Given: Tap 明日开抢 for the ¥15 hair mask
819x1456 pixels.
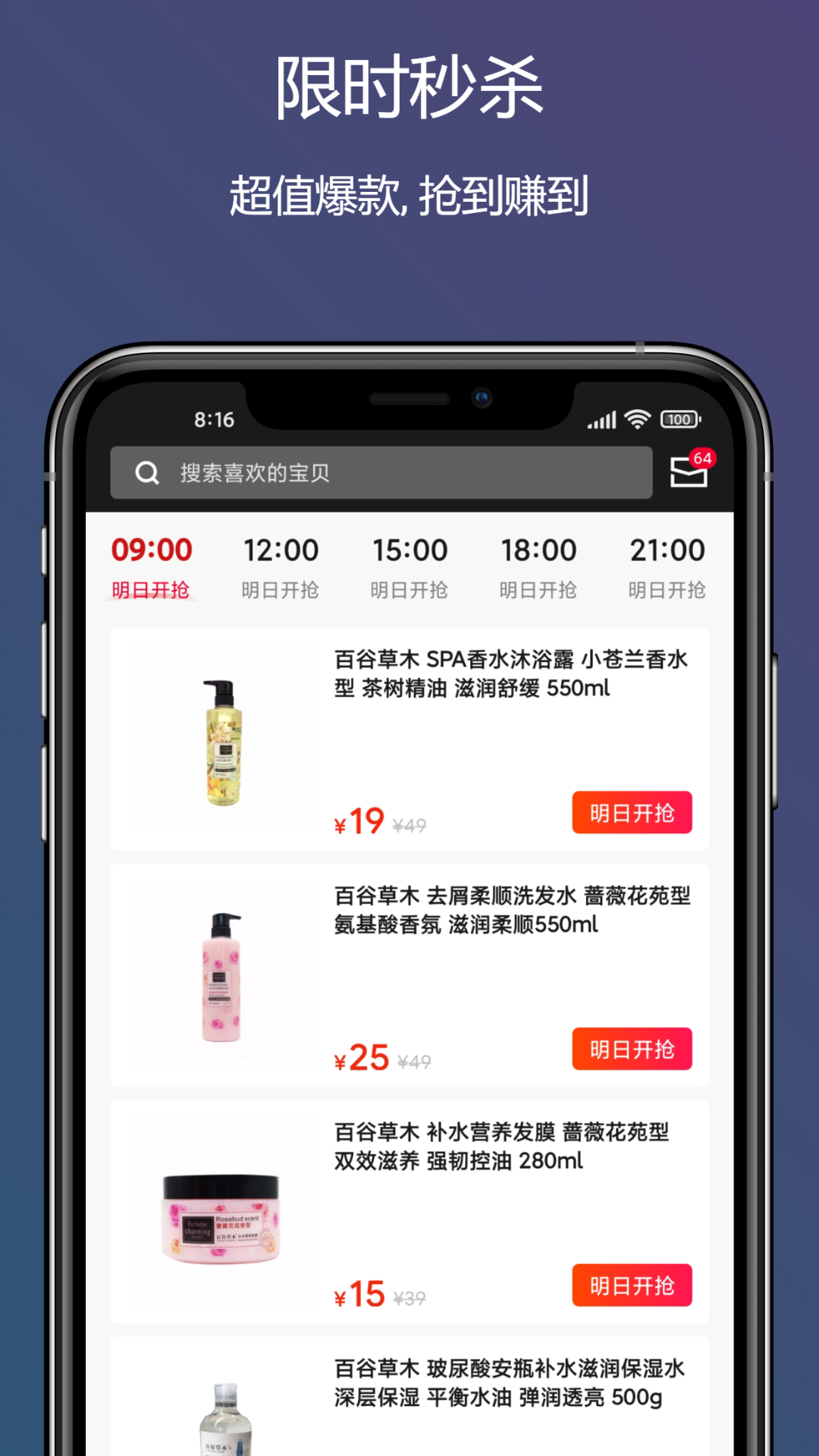Looking at the screenshot, I should (x=632, y=1286).
